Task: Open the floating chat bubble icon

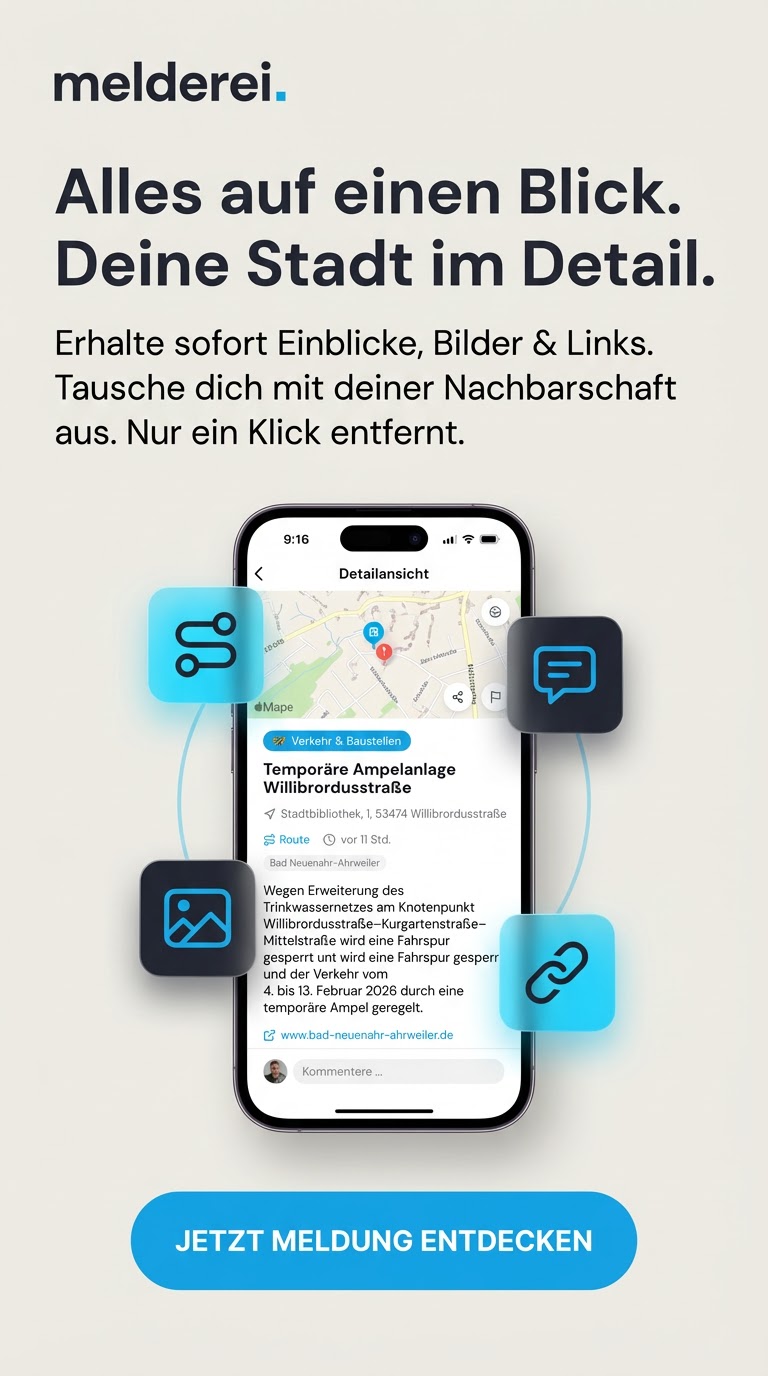Action: pos(565,674)
